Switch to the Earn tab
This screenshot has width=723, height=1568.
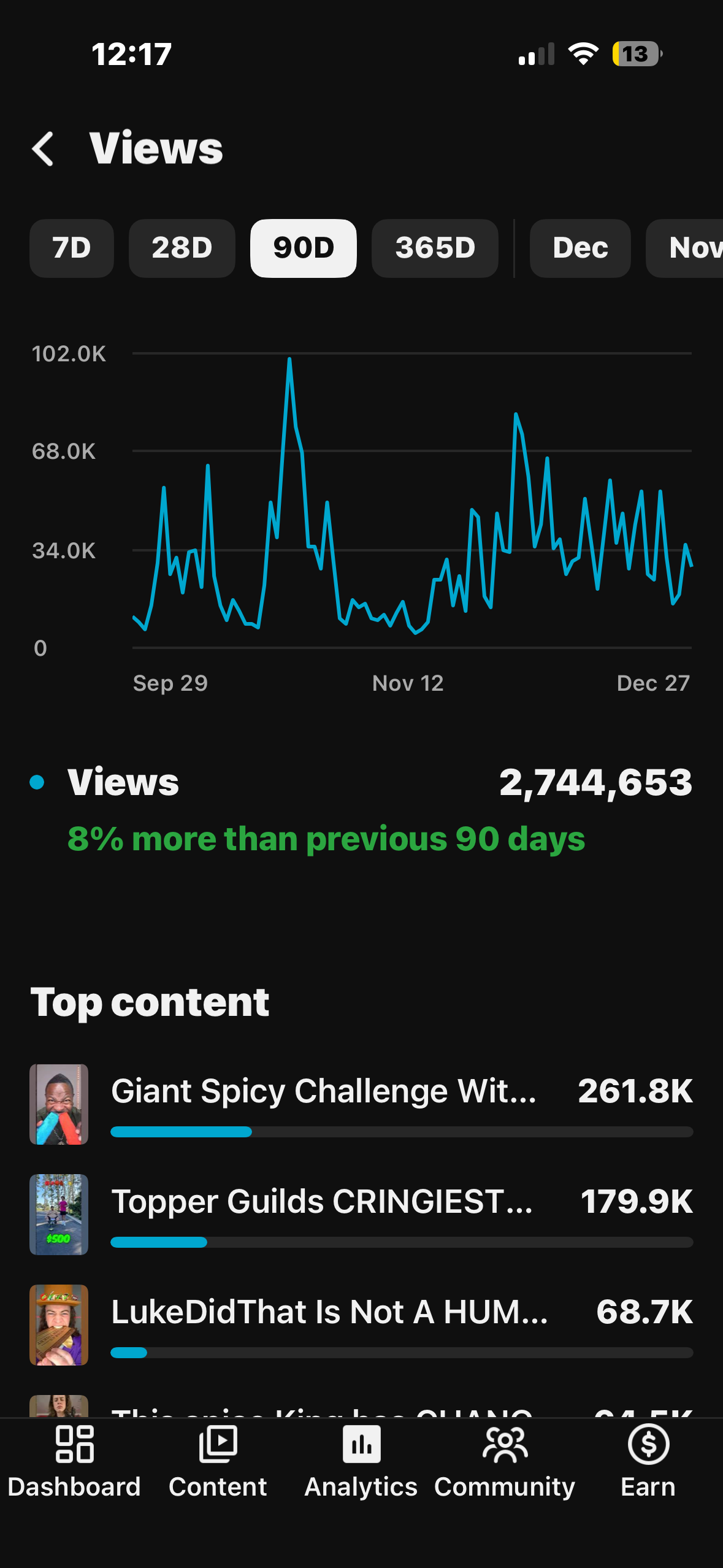click(x=648, y=1462)
